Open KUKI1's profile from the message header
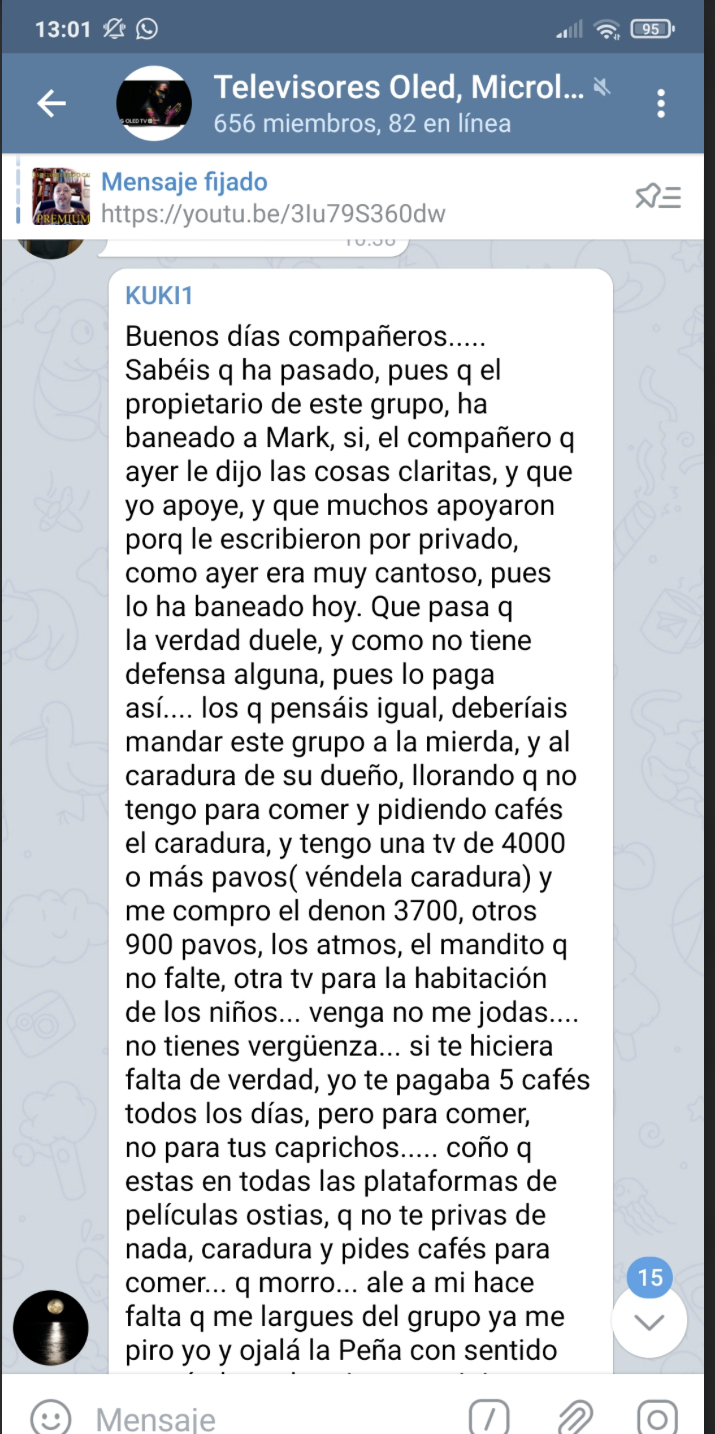Viewport: 715px width, 1434px height. (158, 296)
